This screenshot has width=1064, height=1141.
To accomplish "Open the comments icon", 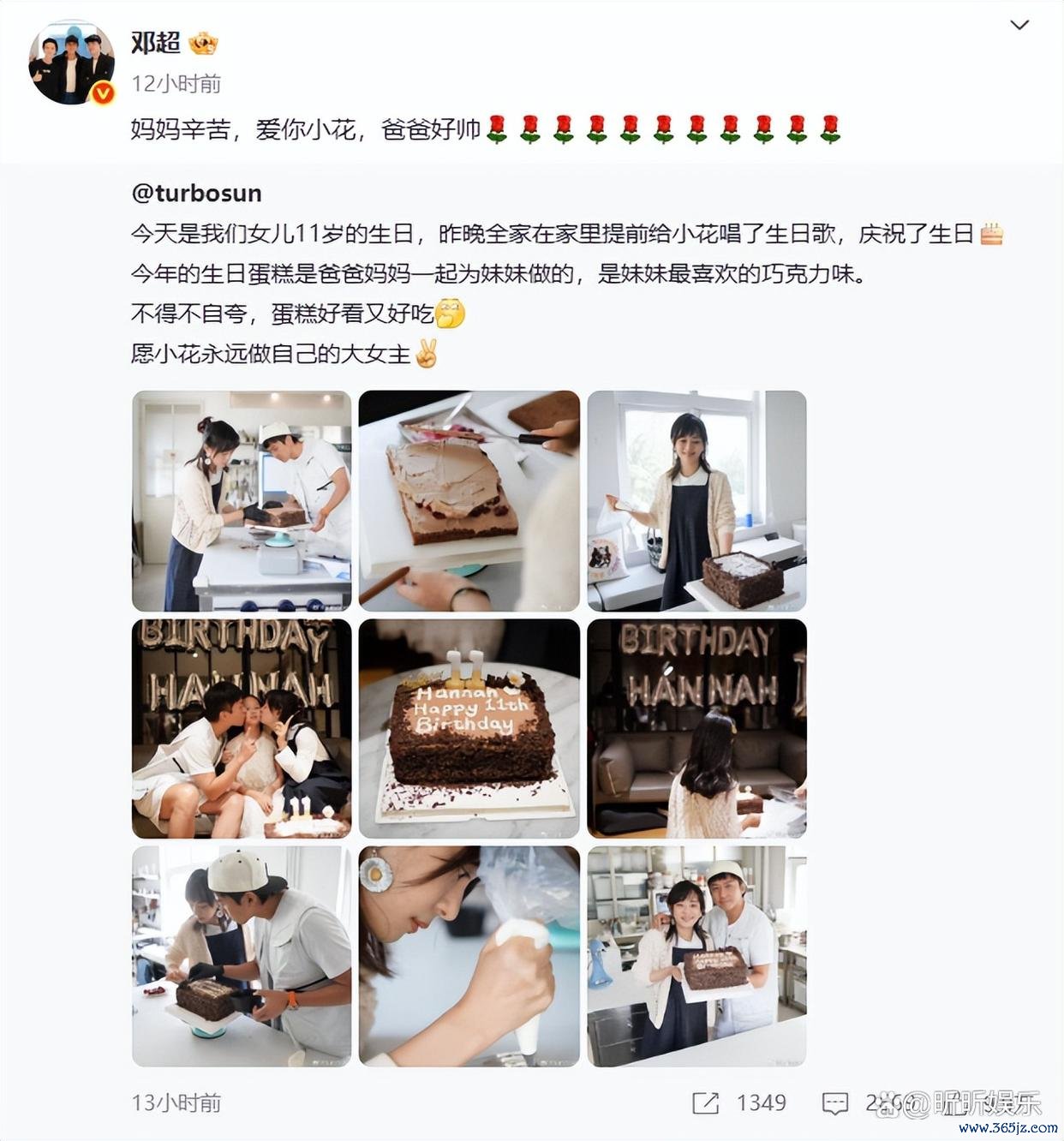I will click(834, 1103).
